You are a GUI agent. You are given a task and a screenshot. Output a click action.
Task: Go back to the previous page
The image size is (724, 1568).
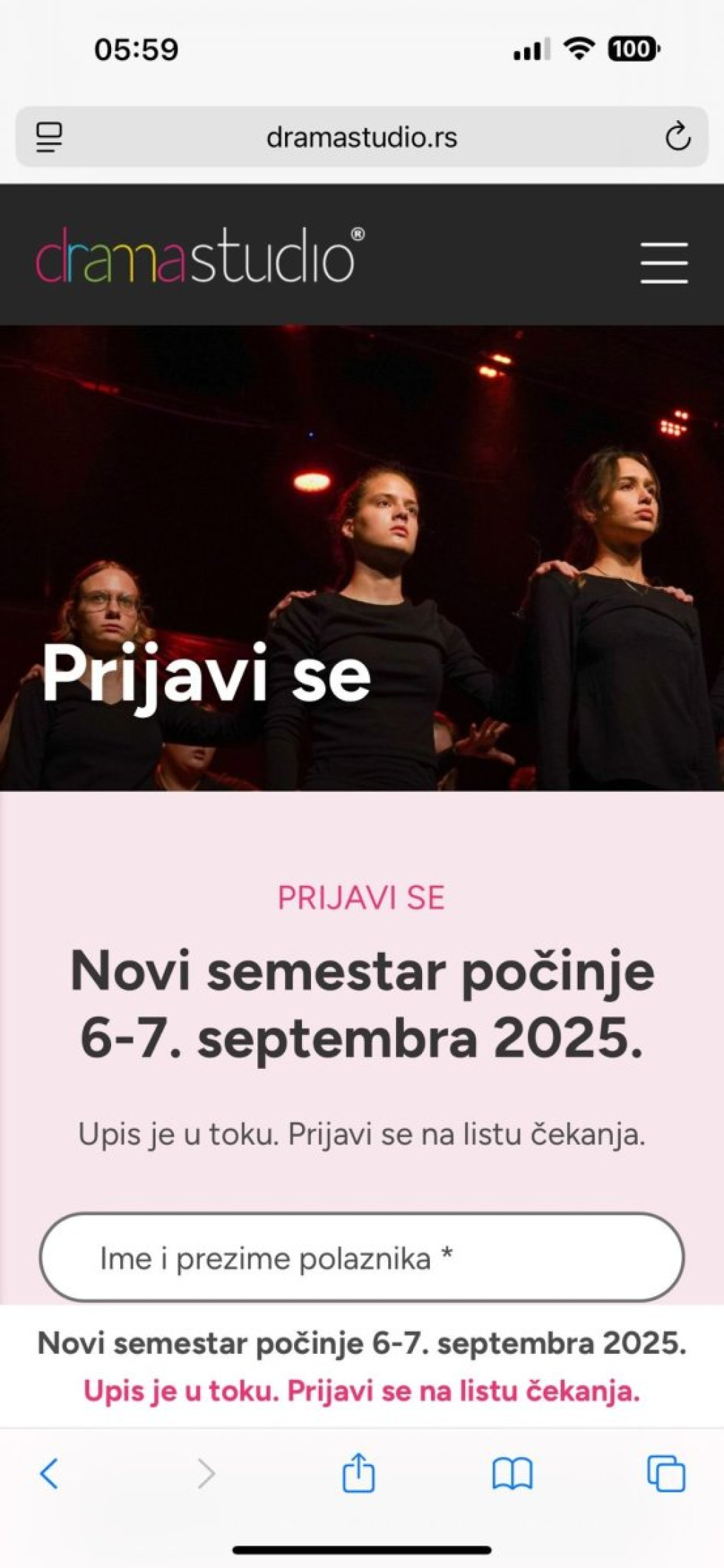(x=49, y=1474)
